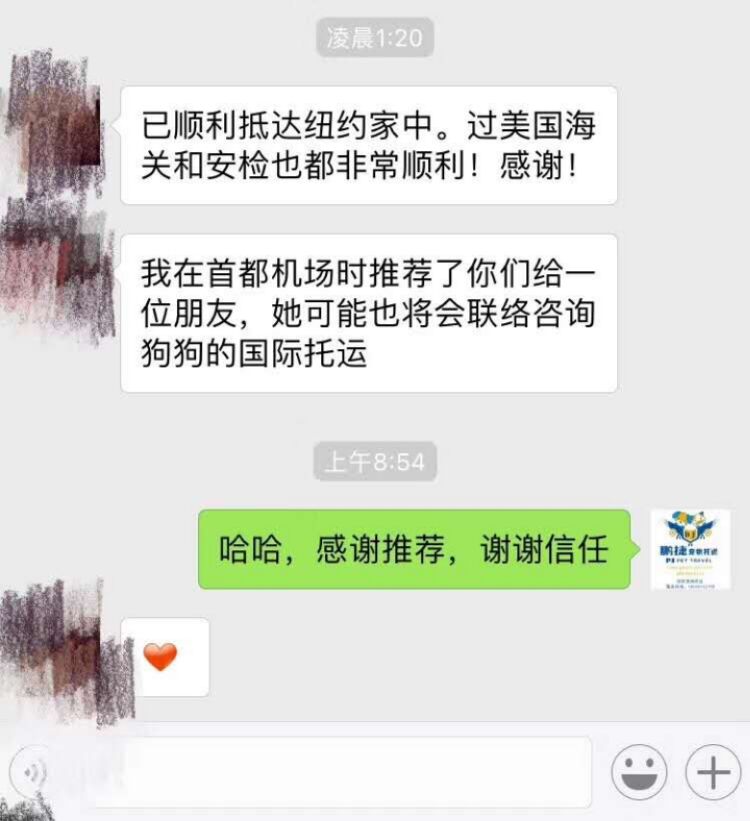
Task: Tap the message text input field
Action: (x=340, y=772)
